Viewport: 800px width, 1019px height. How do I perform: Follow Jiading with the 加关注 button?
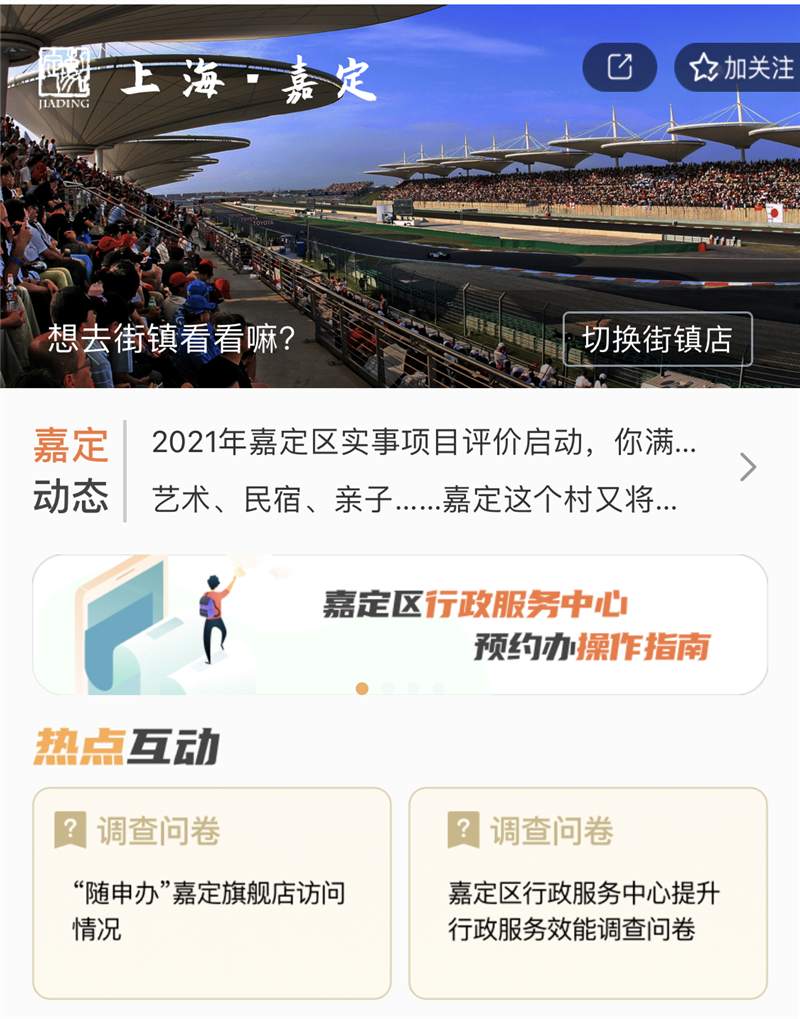click(x=740, y=67)
